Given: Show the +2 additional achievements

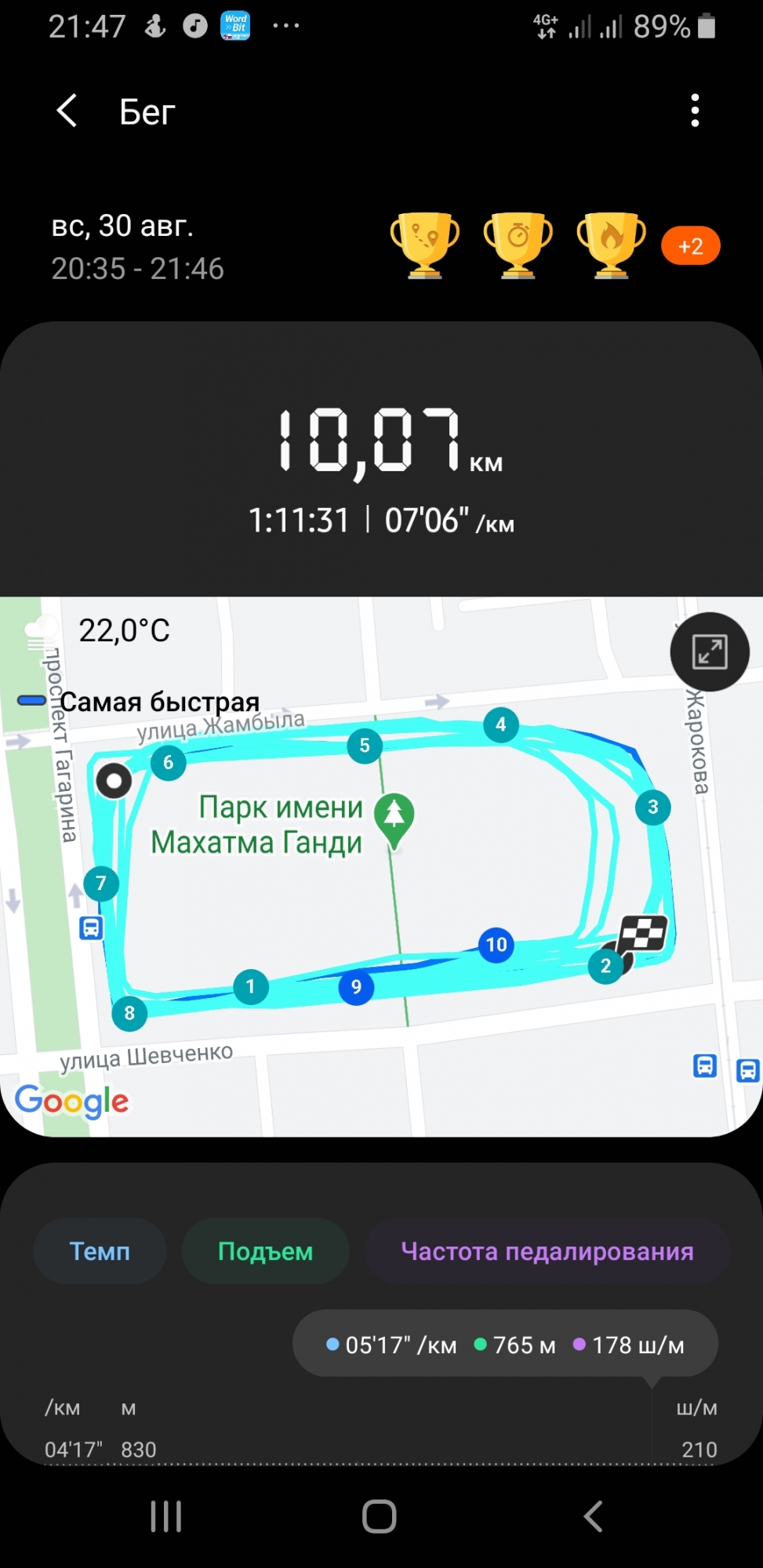Looking at the screenshot, I should [x=690, y=246].
